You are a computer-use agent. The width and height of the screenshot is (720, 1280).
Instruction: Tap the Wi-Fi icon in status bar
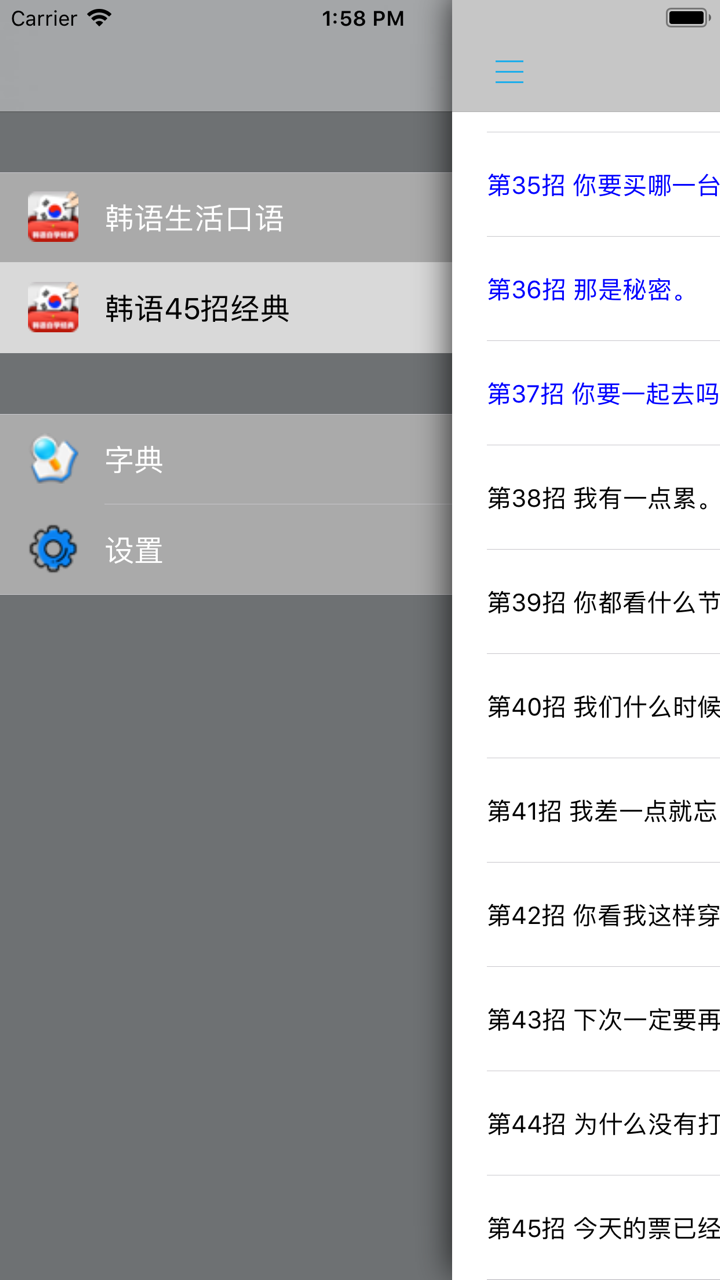[98, 18]
